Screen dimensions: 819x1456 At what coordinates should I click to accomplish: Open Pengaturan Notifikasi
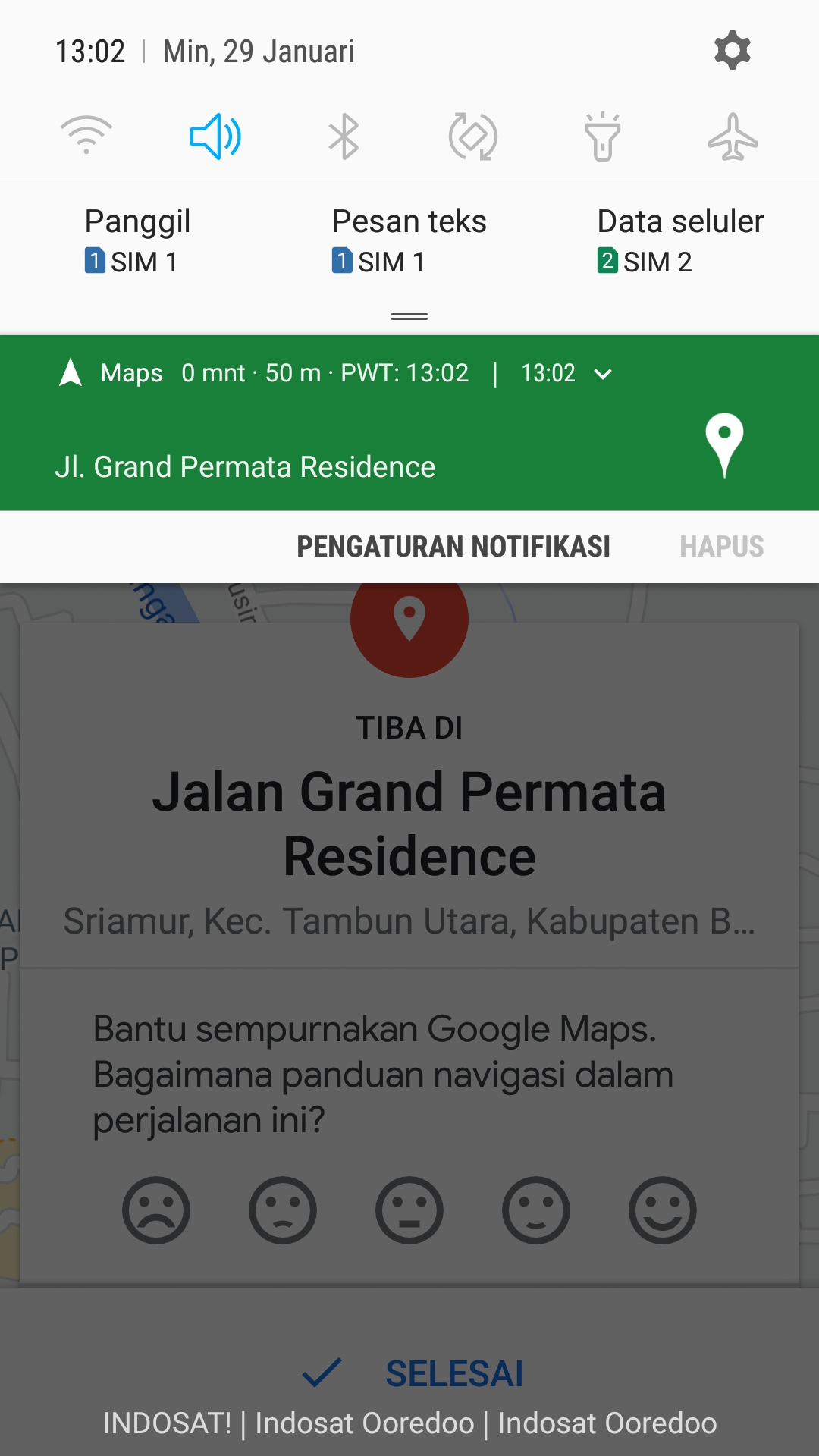[453, 547]
